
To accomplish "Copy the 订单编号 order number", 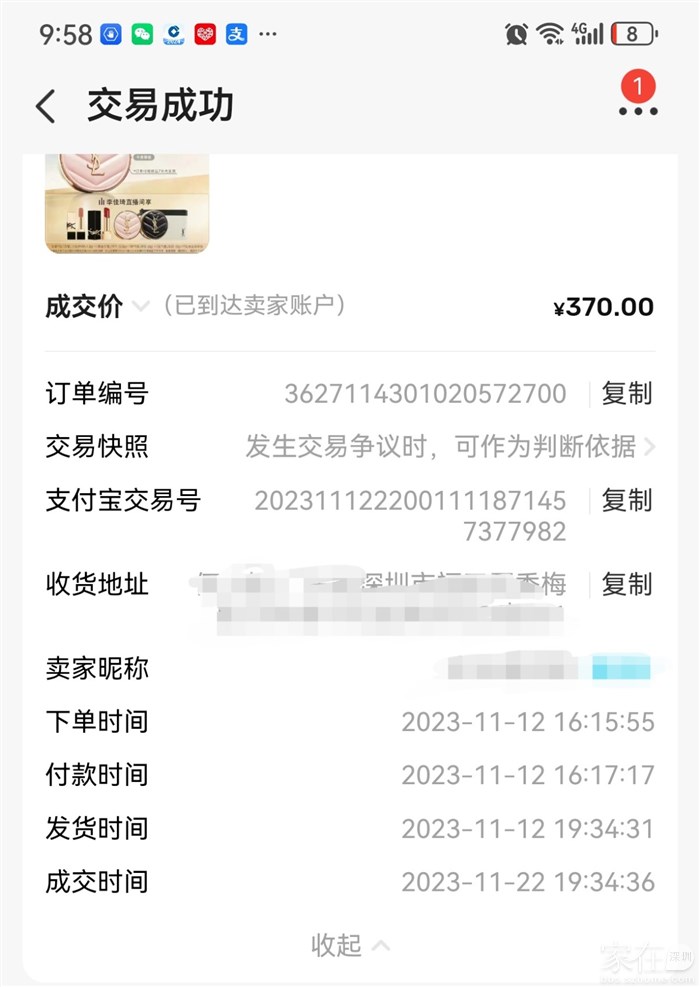I will coord(626,394).
